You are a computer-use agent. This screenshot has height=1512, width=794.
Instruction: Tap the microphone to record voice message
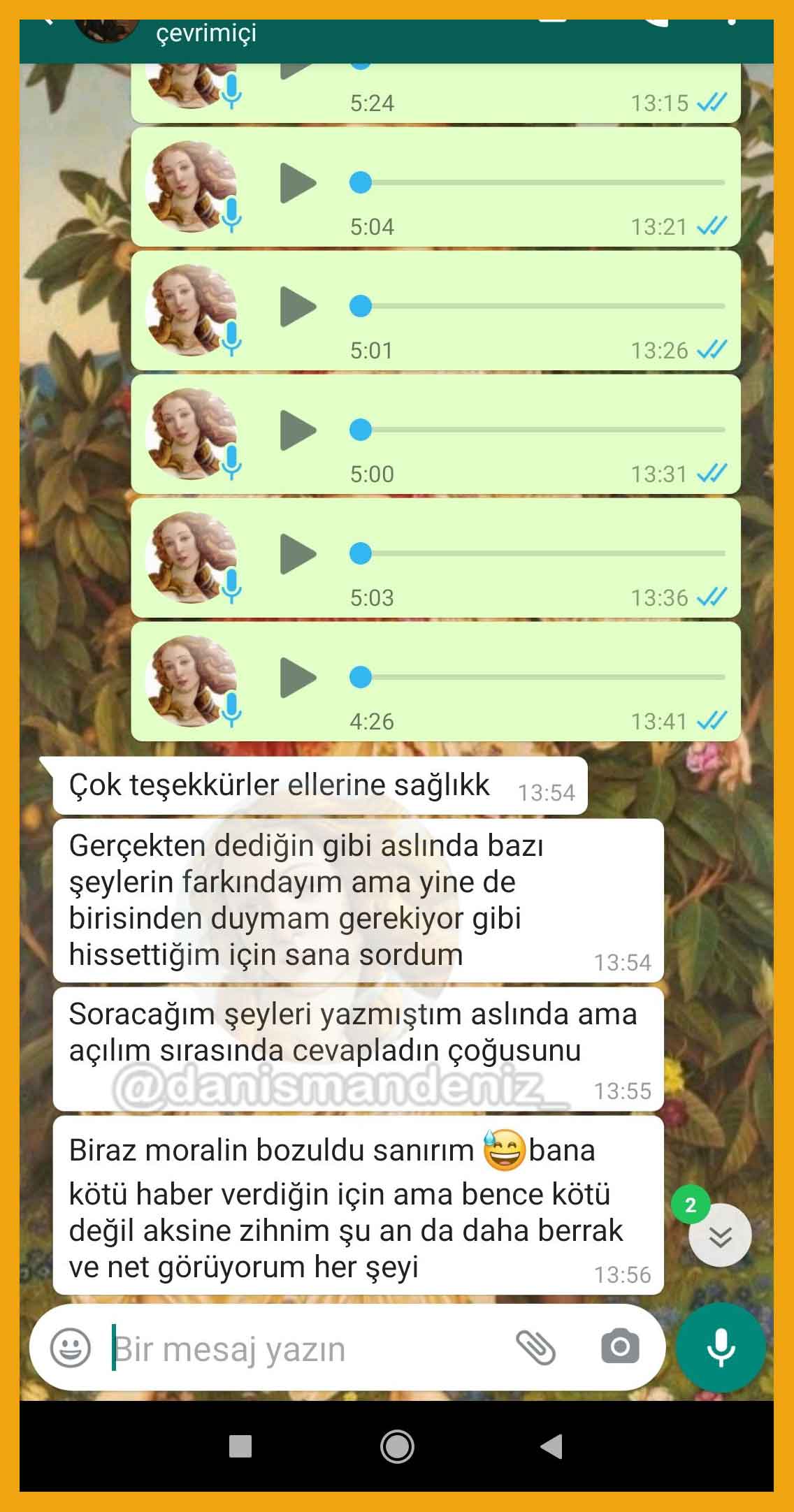pyautogui.click(x=721, y=1348)
